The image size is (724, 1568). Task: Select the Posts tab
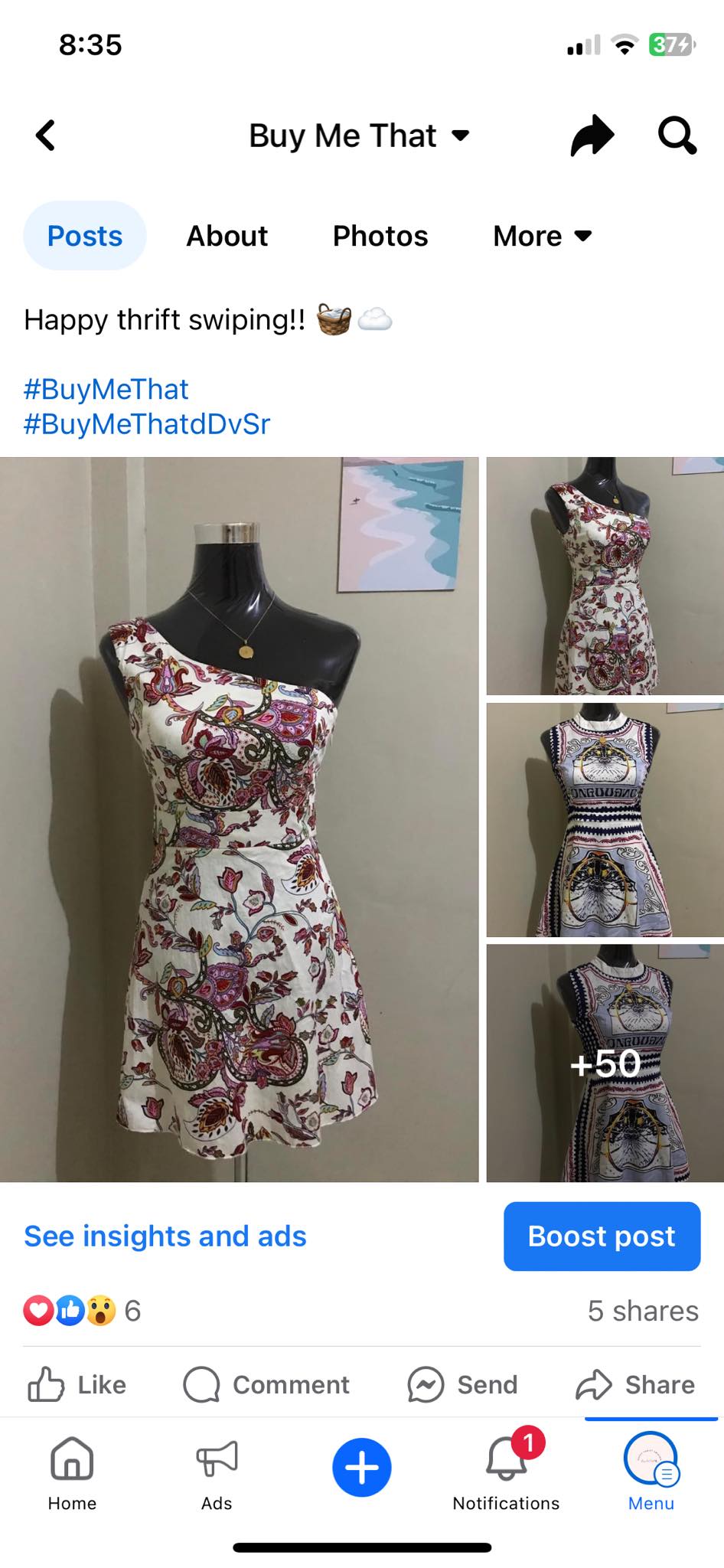click(x=84, y=236)
